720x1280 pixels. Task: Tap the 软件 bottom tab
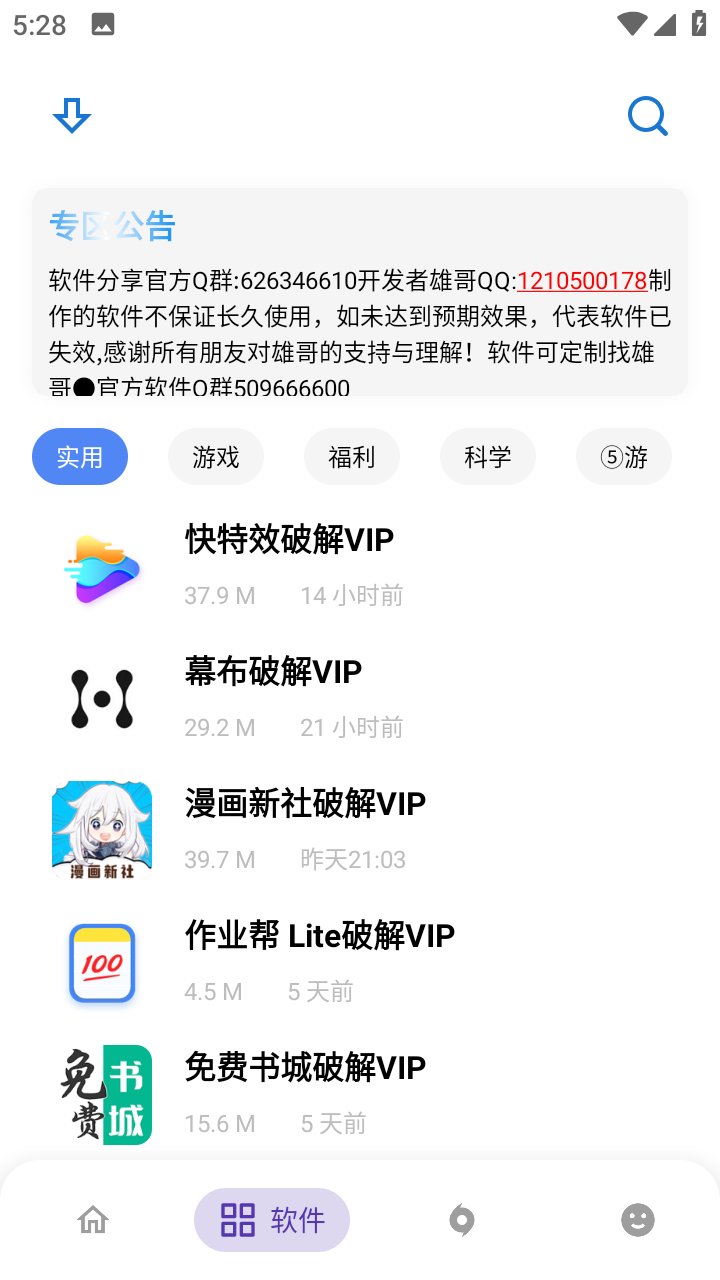[x=272, y=1220]
